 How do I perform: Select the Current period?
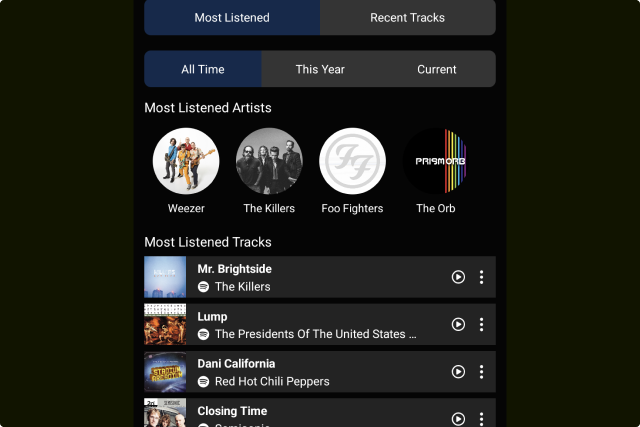point(437,69)
